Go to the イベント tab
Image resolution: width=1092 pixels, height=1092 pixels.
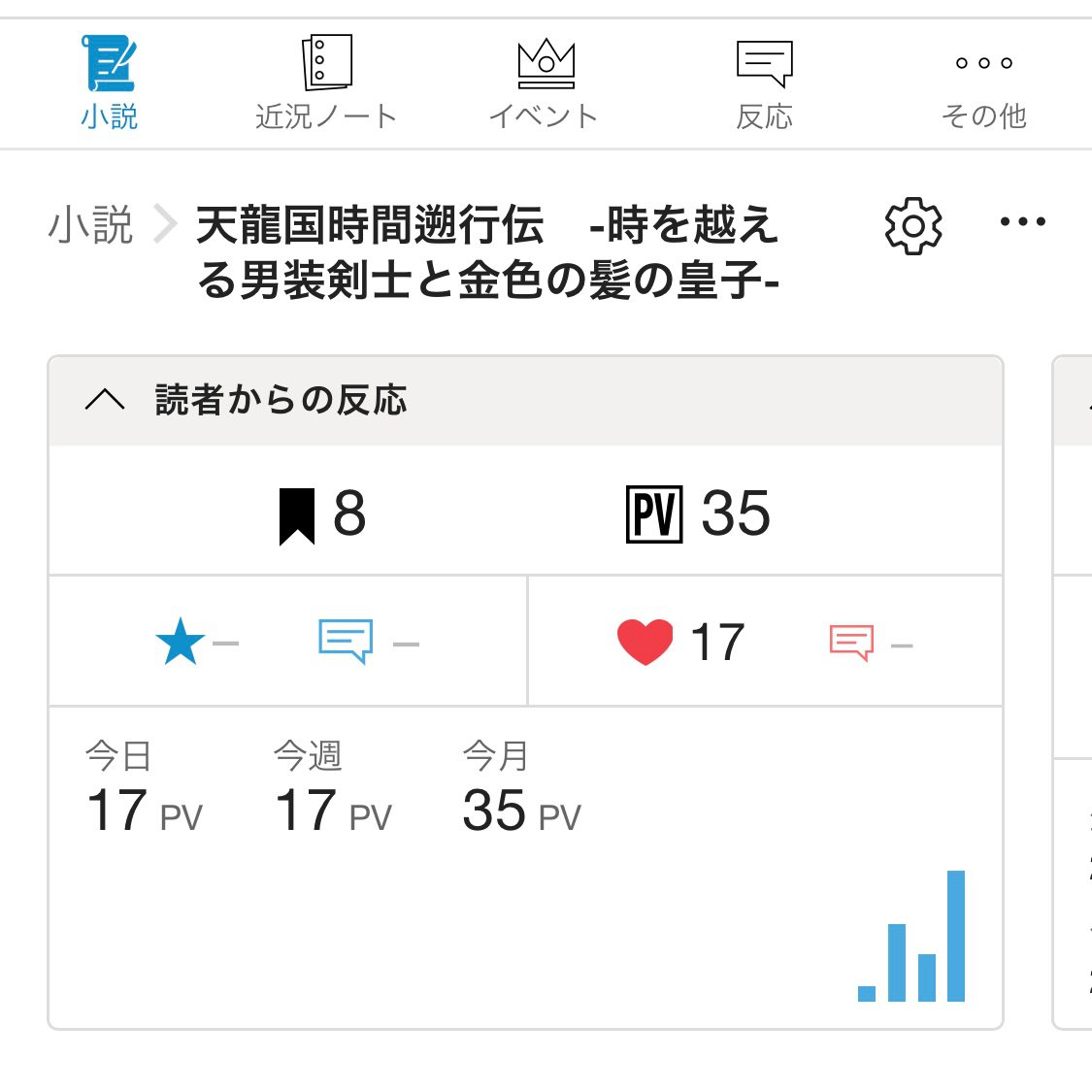pyautogui.click(x=545, y=83)
